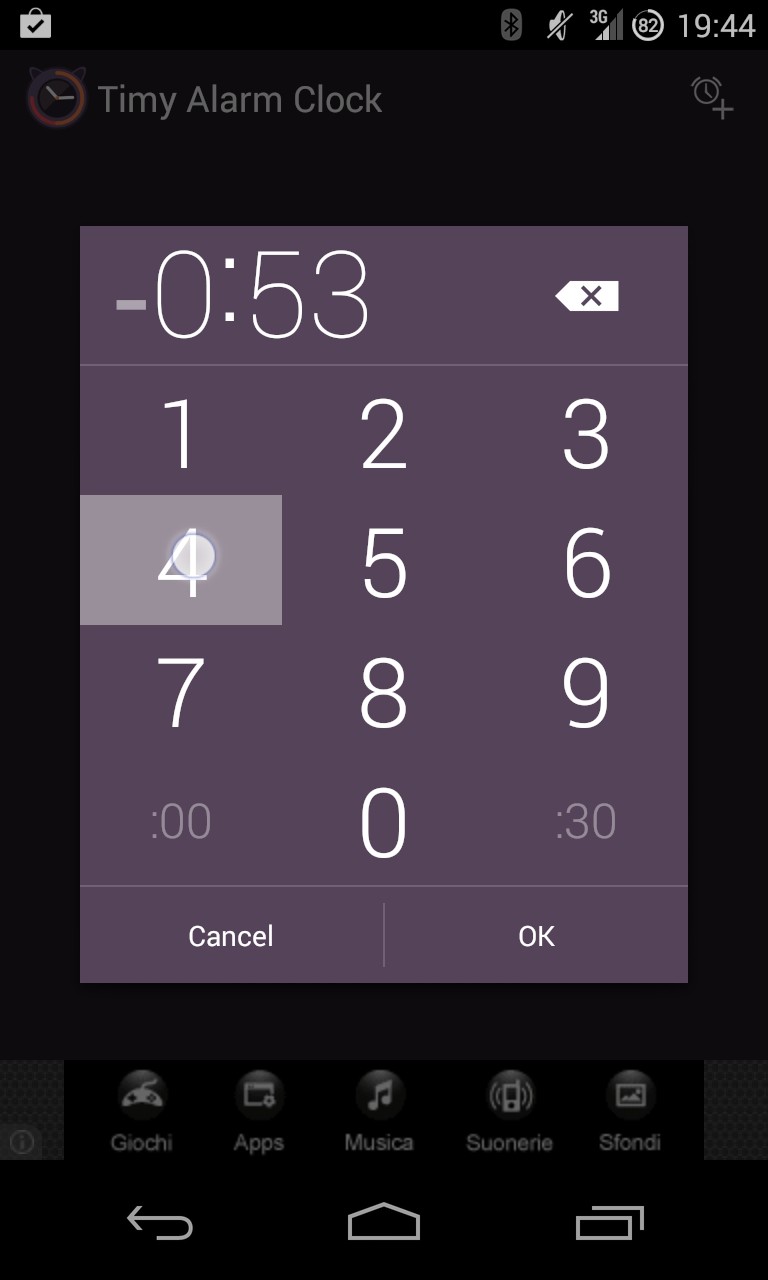Open the Sfondi section in the bottom banner

pyautogui.click(x=630, y=1111)
